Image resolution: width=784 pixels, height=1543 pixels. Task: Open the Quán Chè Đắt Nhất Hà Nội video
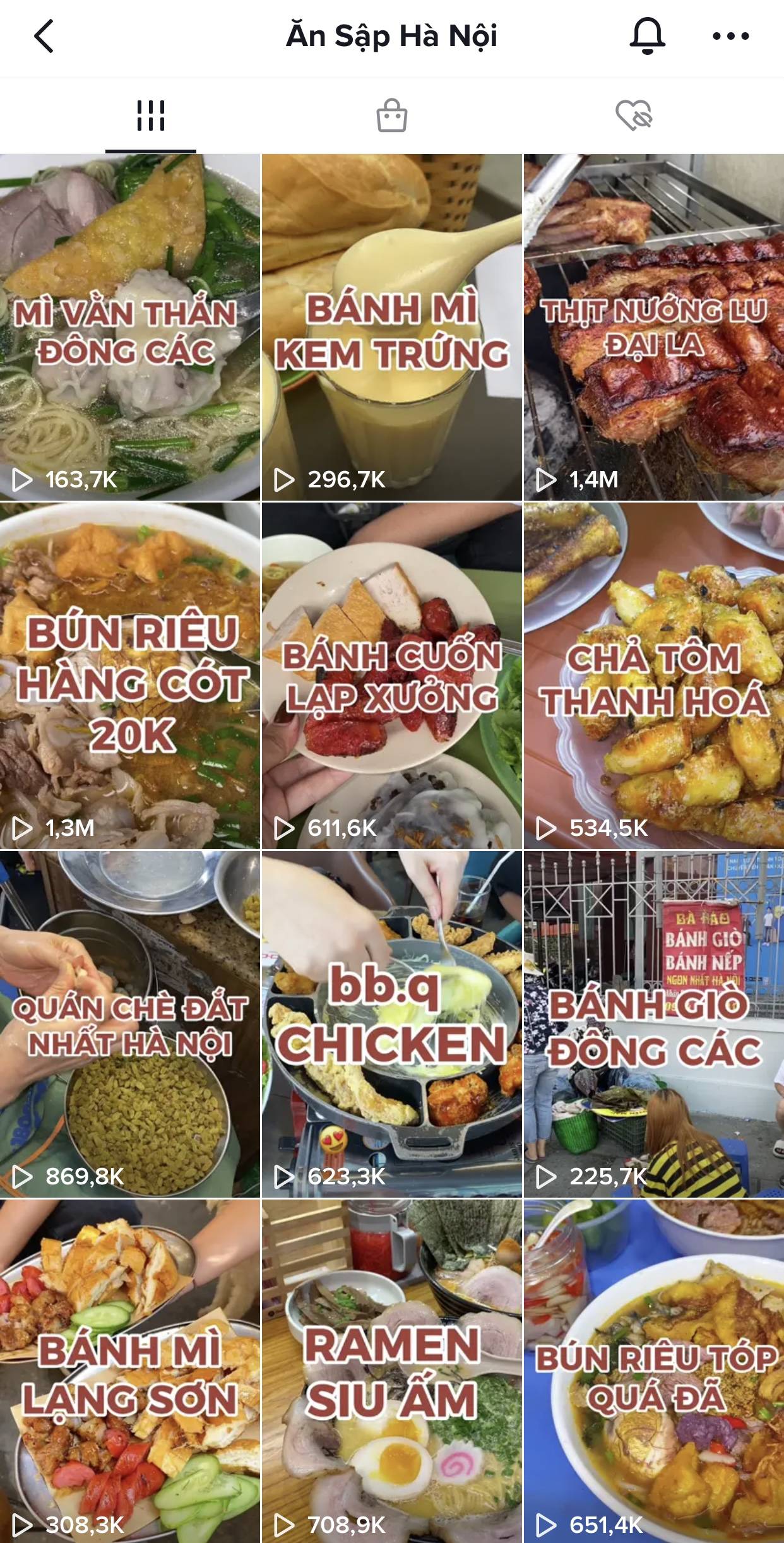[x=129, y=1024]
